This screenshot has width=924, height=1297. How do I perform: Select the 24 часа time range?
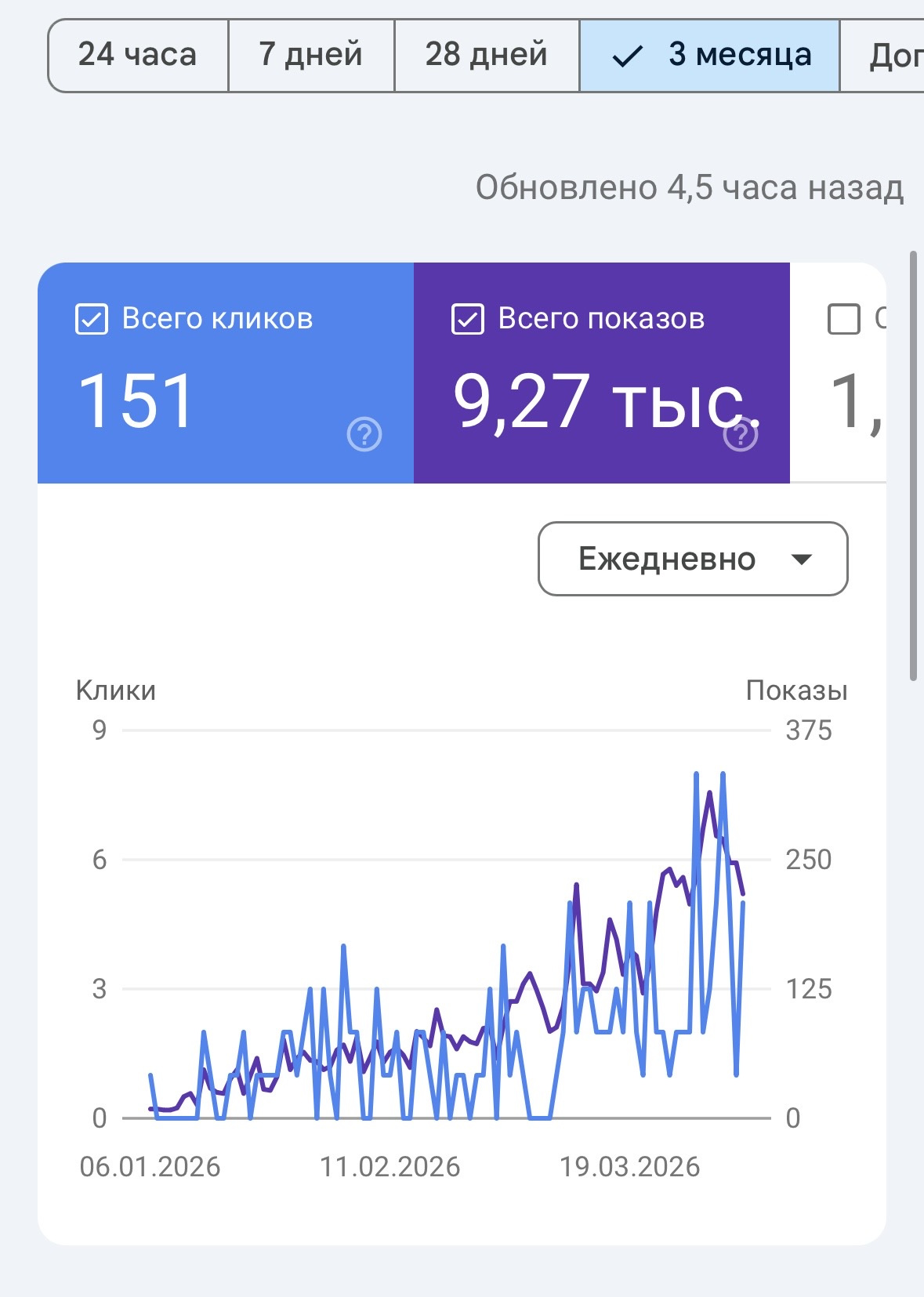coord(138,56)
